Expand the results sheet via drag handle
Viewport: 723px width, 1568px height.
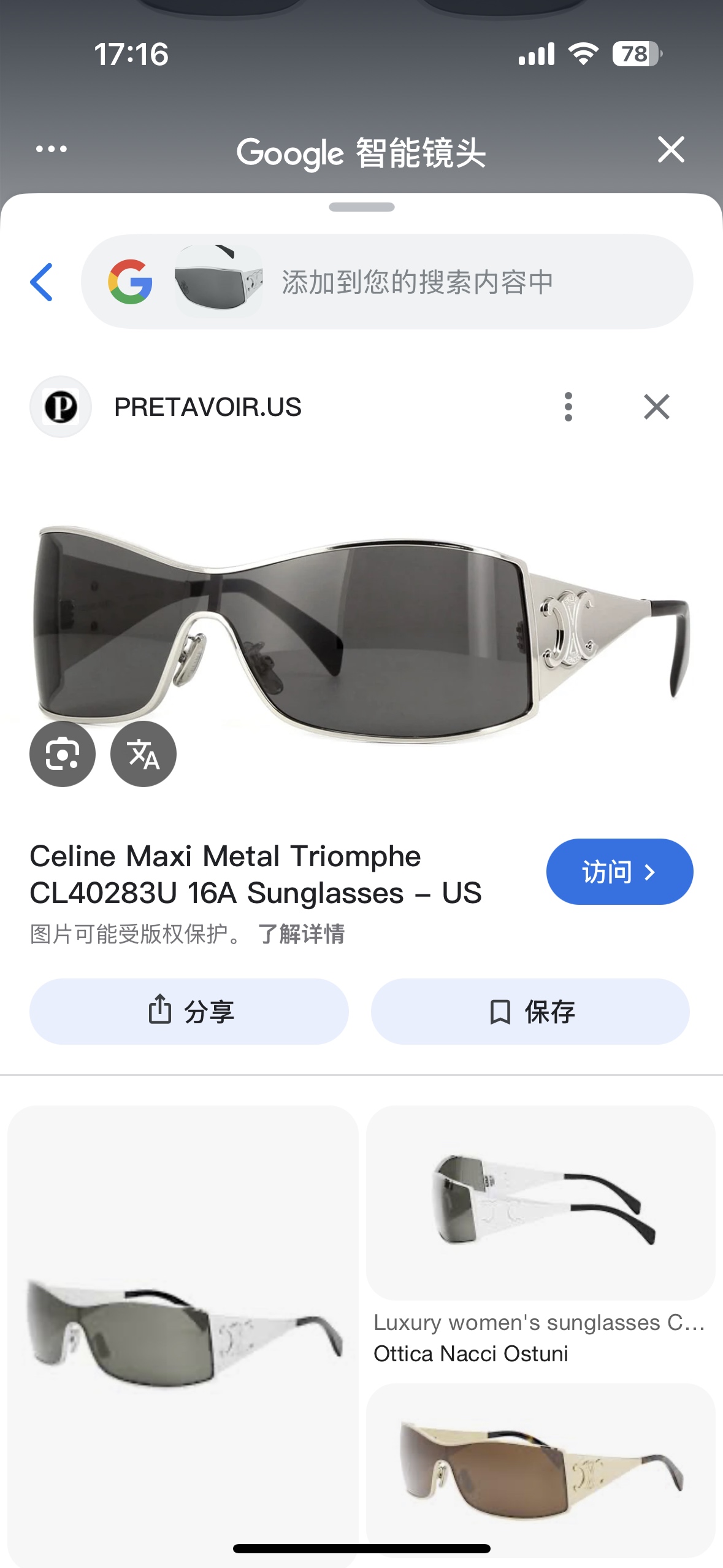coord(361,208)
